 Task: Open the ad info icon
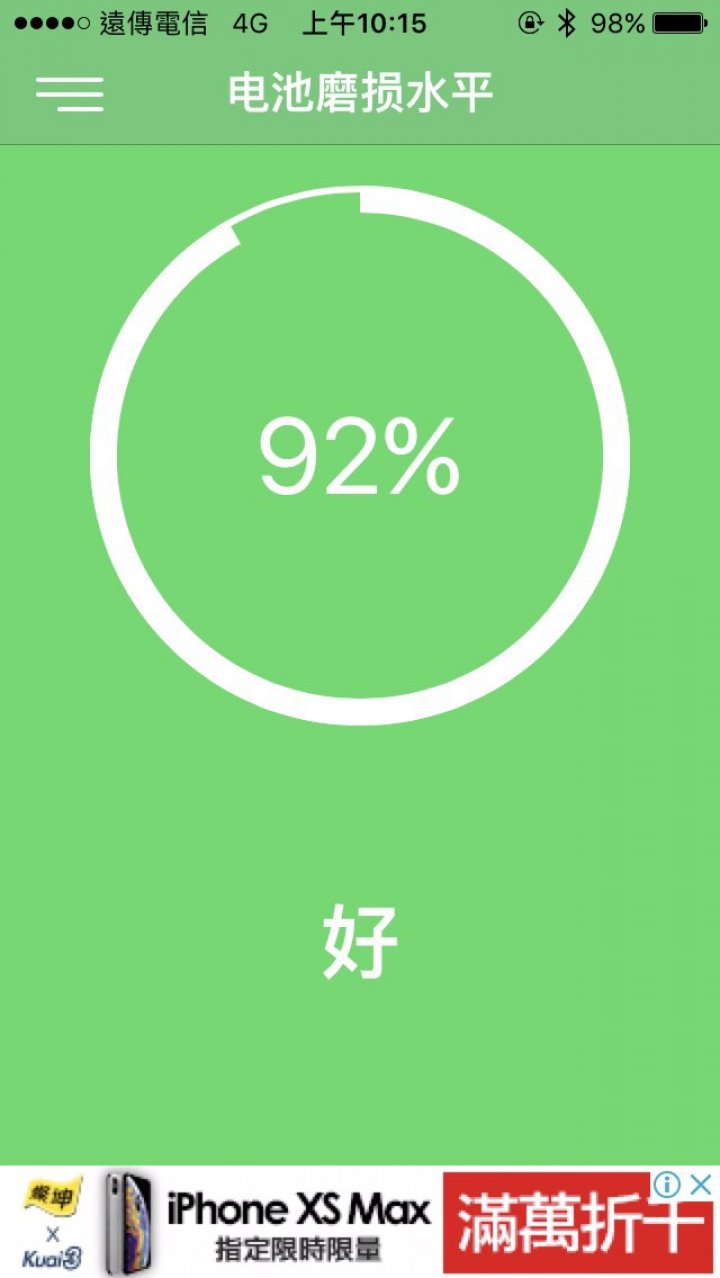[x=668, y=1185]
